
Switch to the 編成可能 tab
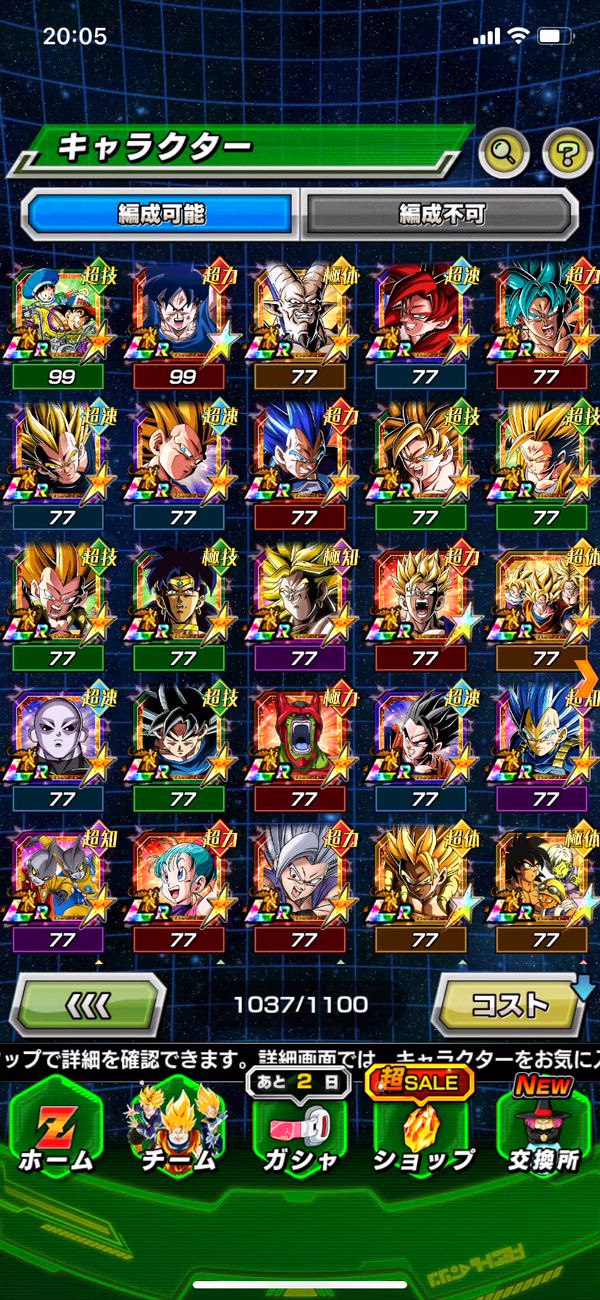click(161, 214)
